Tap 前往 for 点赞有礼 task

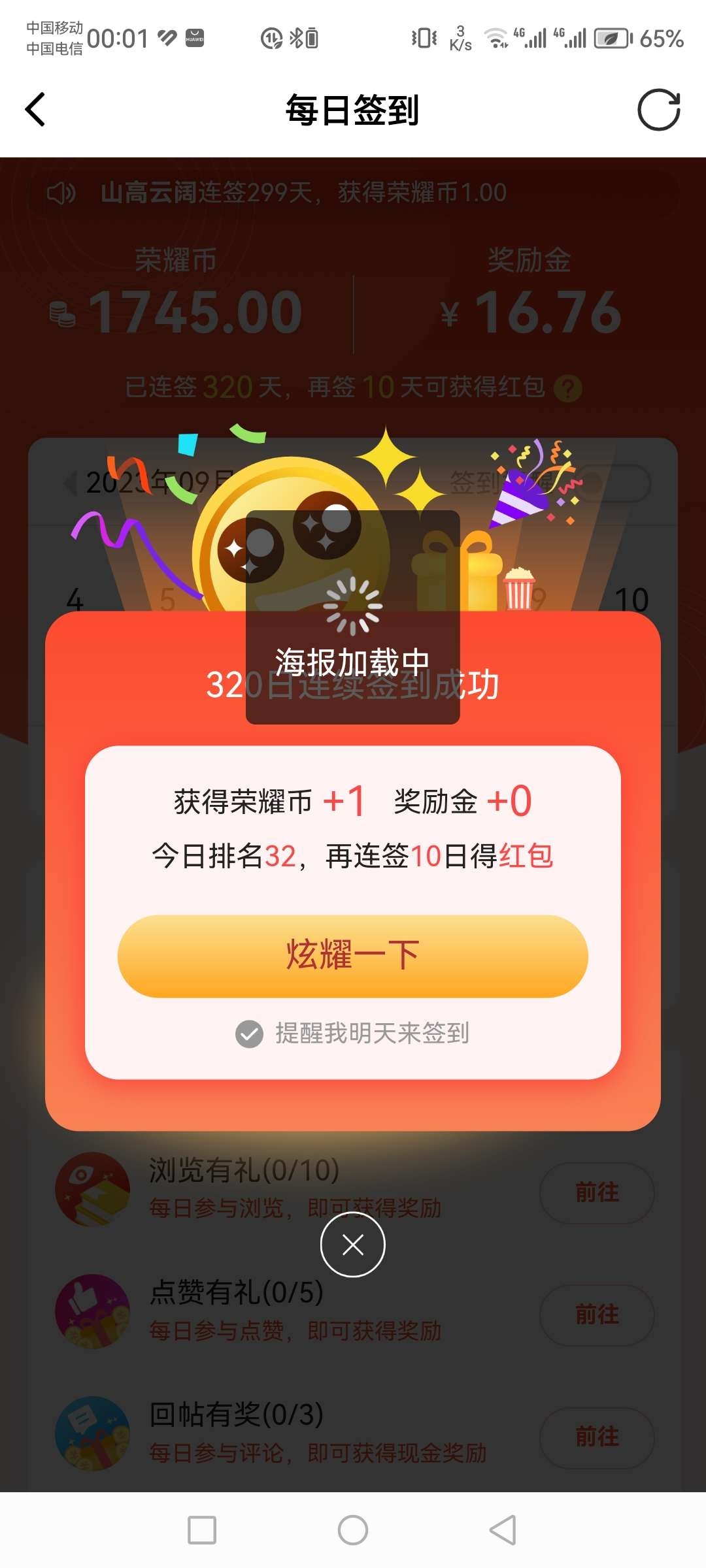point(597,1315)
